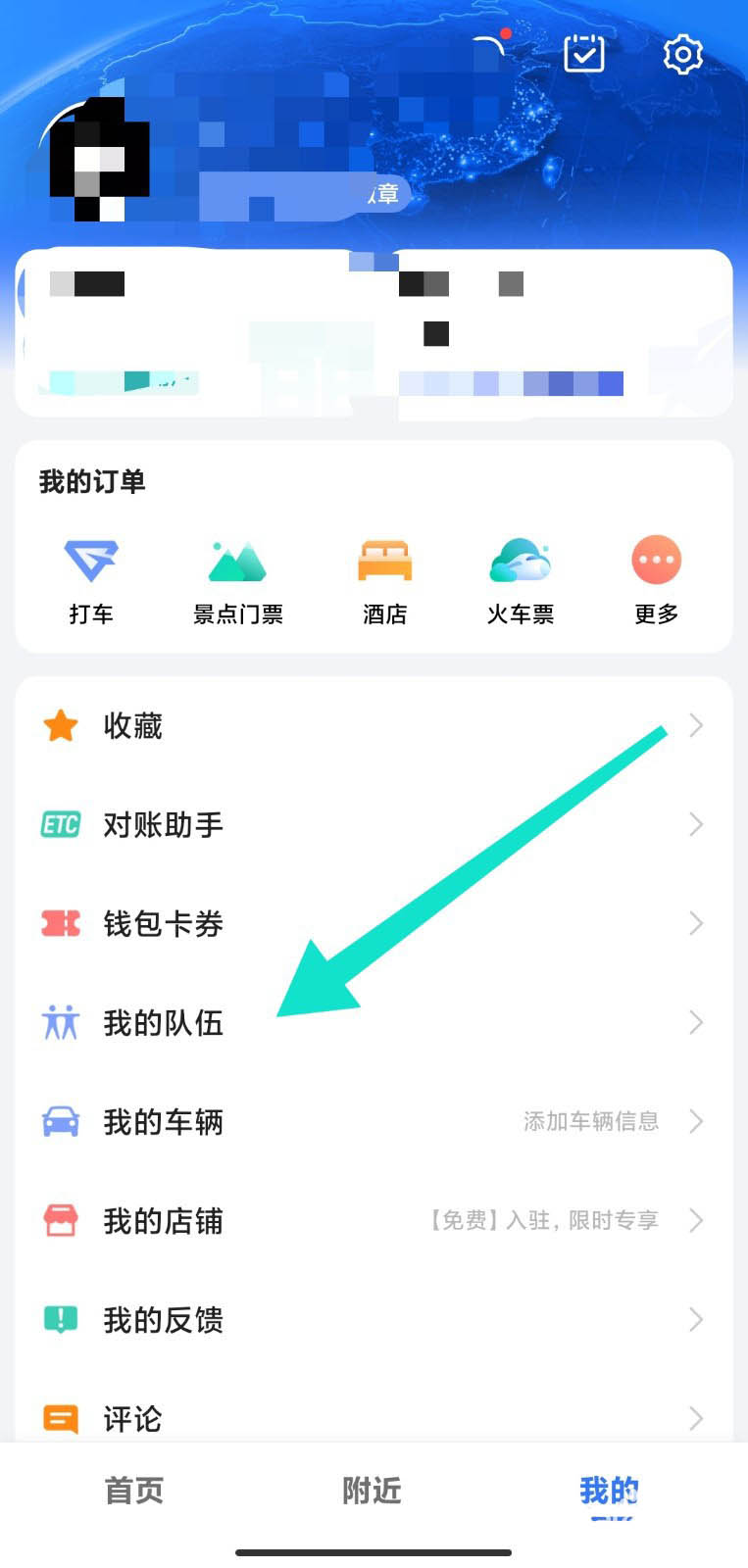Open the 打车 (ride-hailing) orders icon
Image resolution: width=748 pixels, height=1568 pixels.
click(x=91, y=562)
